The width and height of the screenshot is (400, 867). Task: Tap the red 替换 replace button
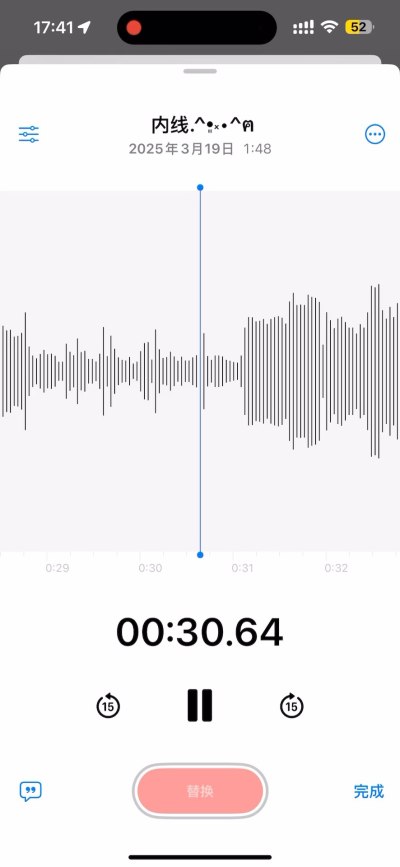(x=200, y=791)
